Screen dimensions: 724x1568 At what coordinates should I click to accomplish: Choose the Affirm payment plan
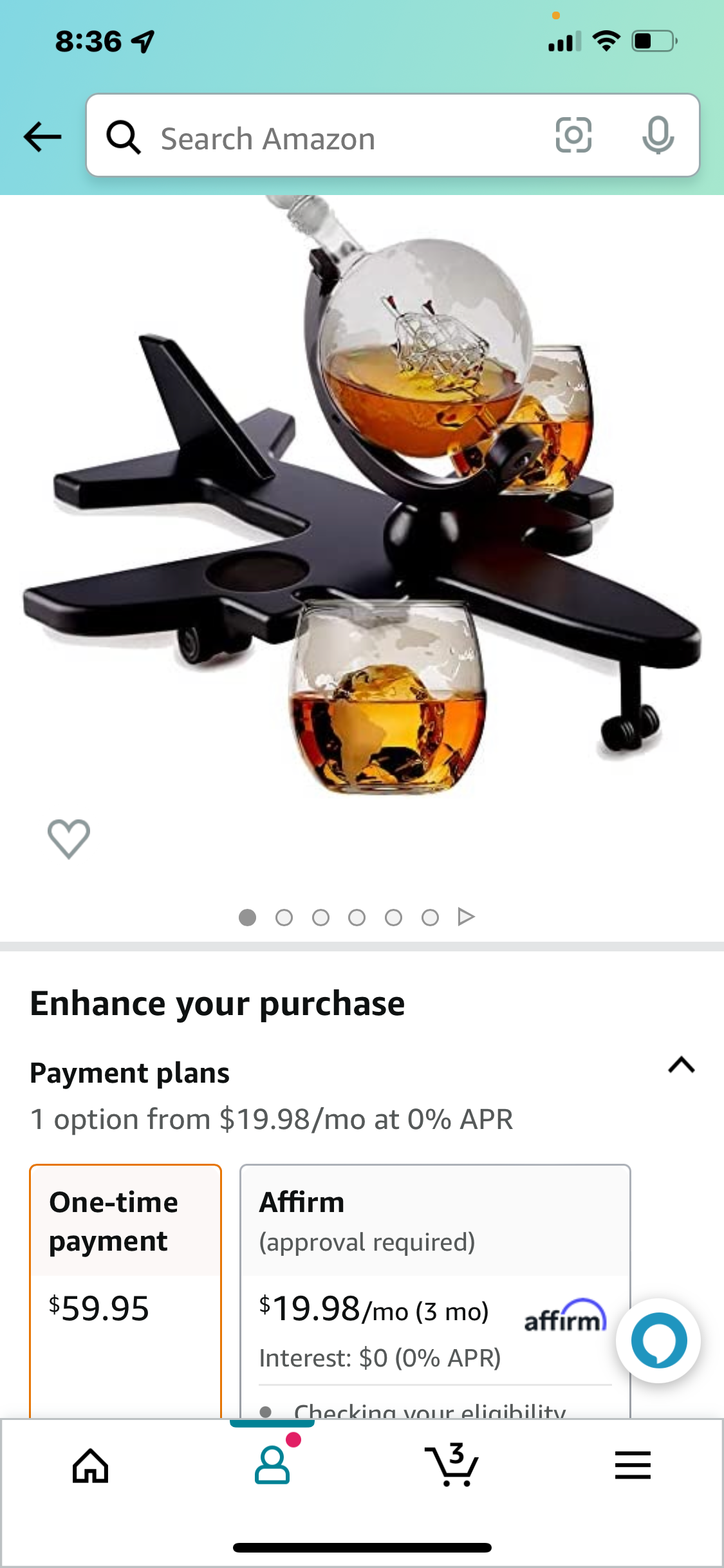click(x=435, y=1281)
